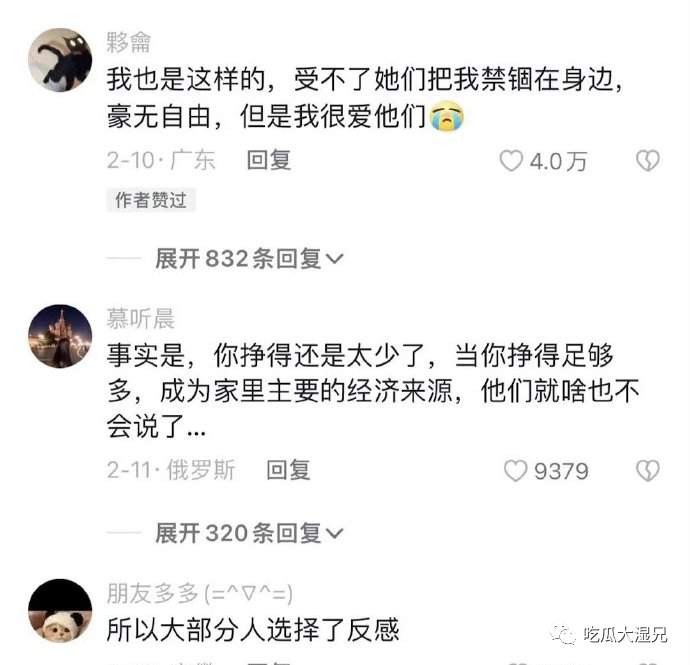Reply to 慕听晨's comment

tap(288, 470)
